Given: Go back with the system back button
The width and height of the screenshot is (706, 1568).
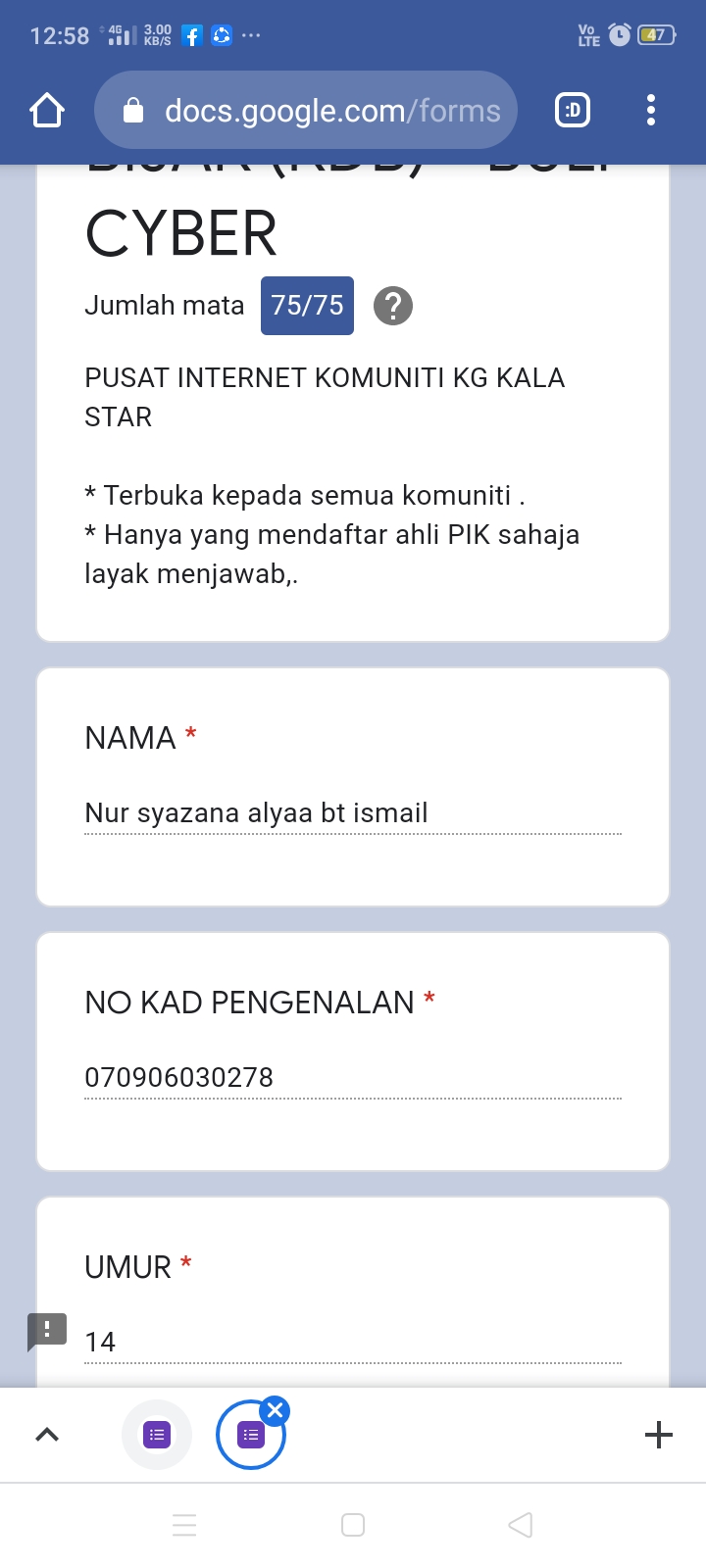Looking at the screenshot, I should pos(521,1525).
